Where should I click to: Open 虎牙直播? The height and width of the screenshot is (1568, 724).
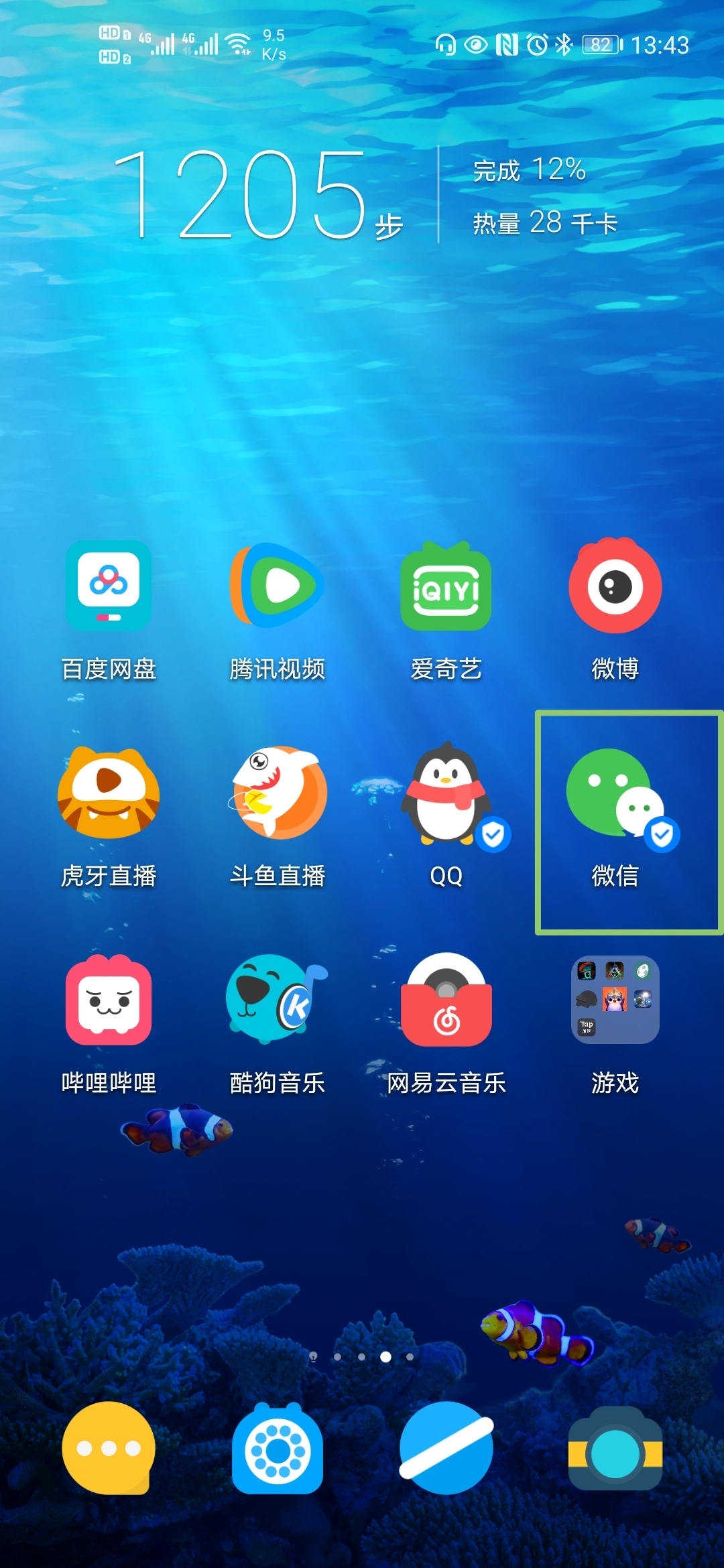[109, 793]
